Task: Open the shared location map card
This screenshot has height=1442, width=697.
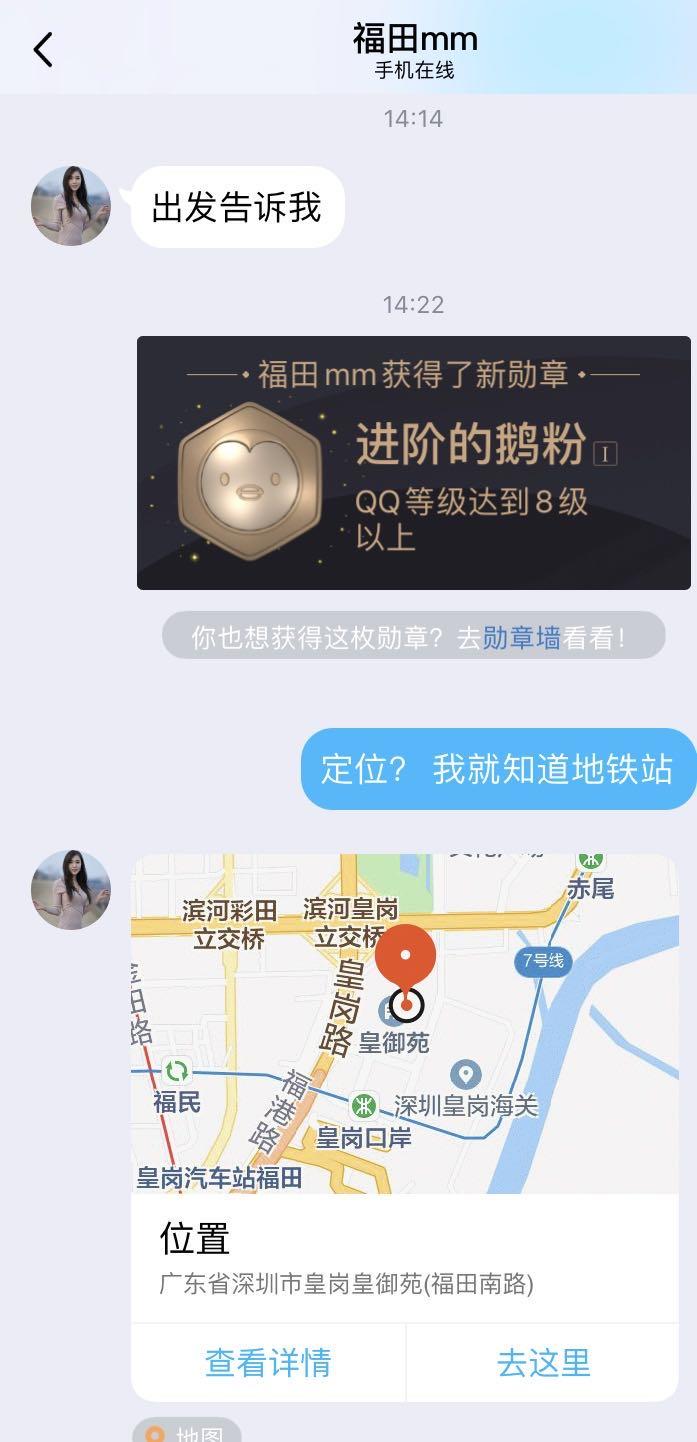Action: pos(404,1025)
